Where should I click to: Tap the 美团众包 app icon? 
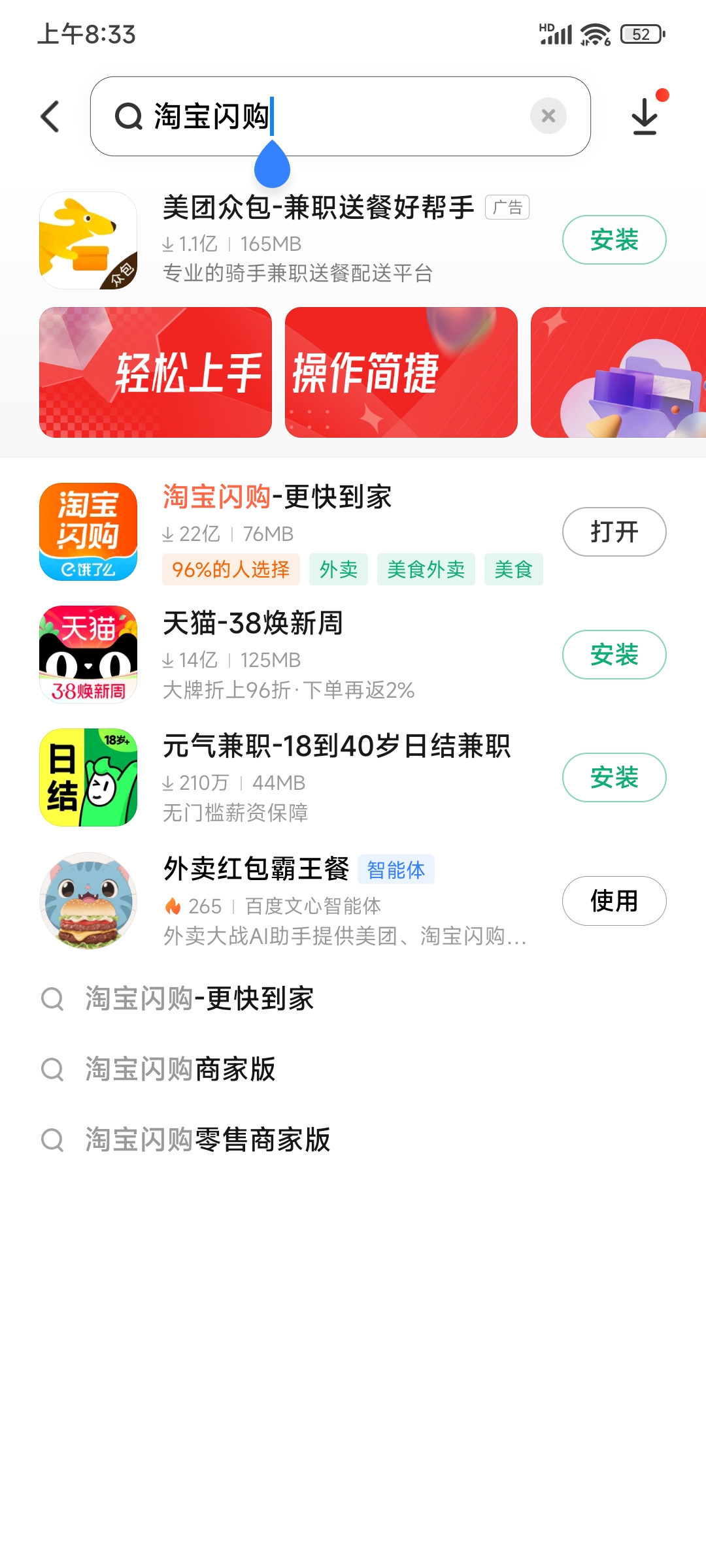[88, 239]
